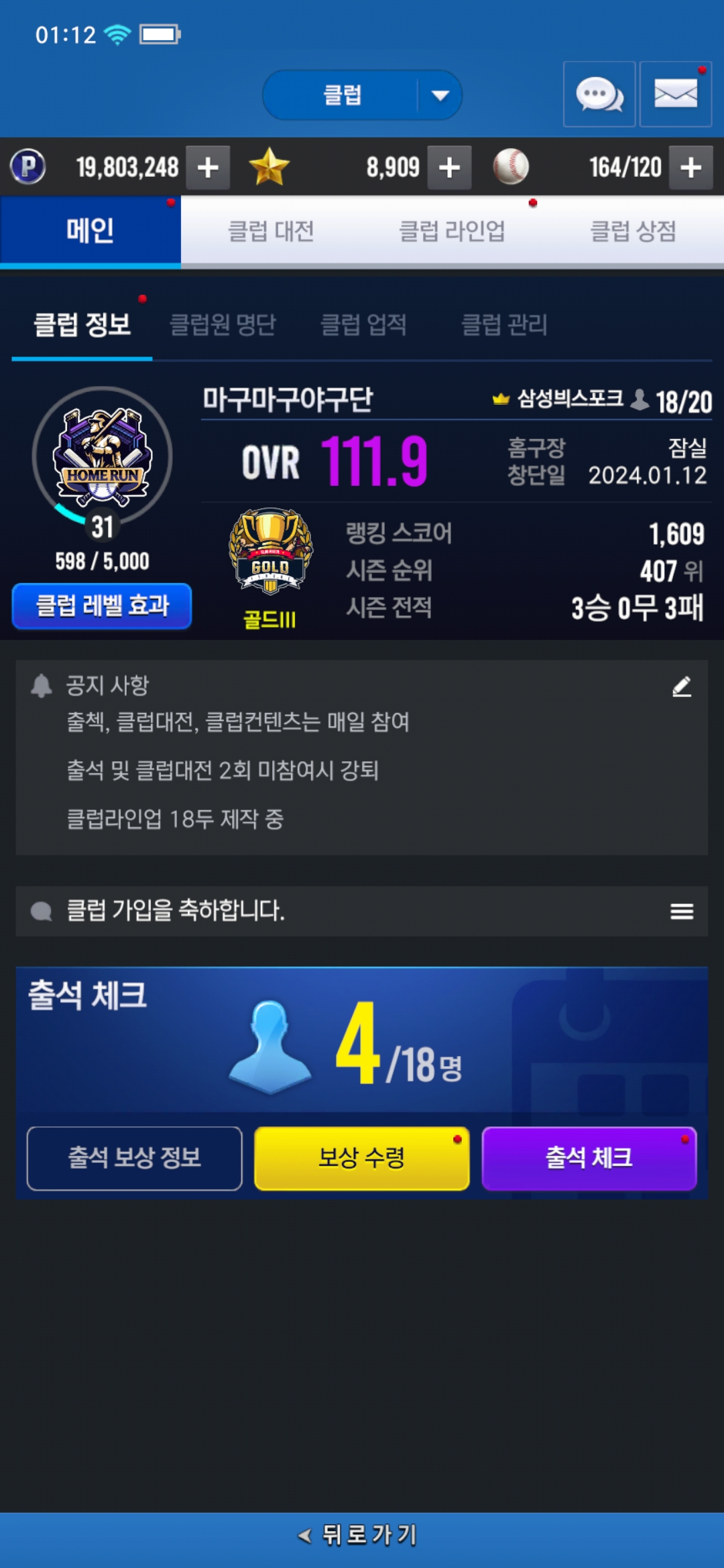Screen dimensions: 724x1568
Task: Open the mailbox envelope icon
Action: pyautogui.click(x=675, y=94)
